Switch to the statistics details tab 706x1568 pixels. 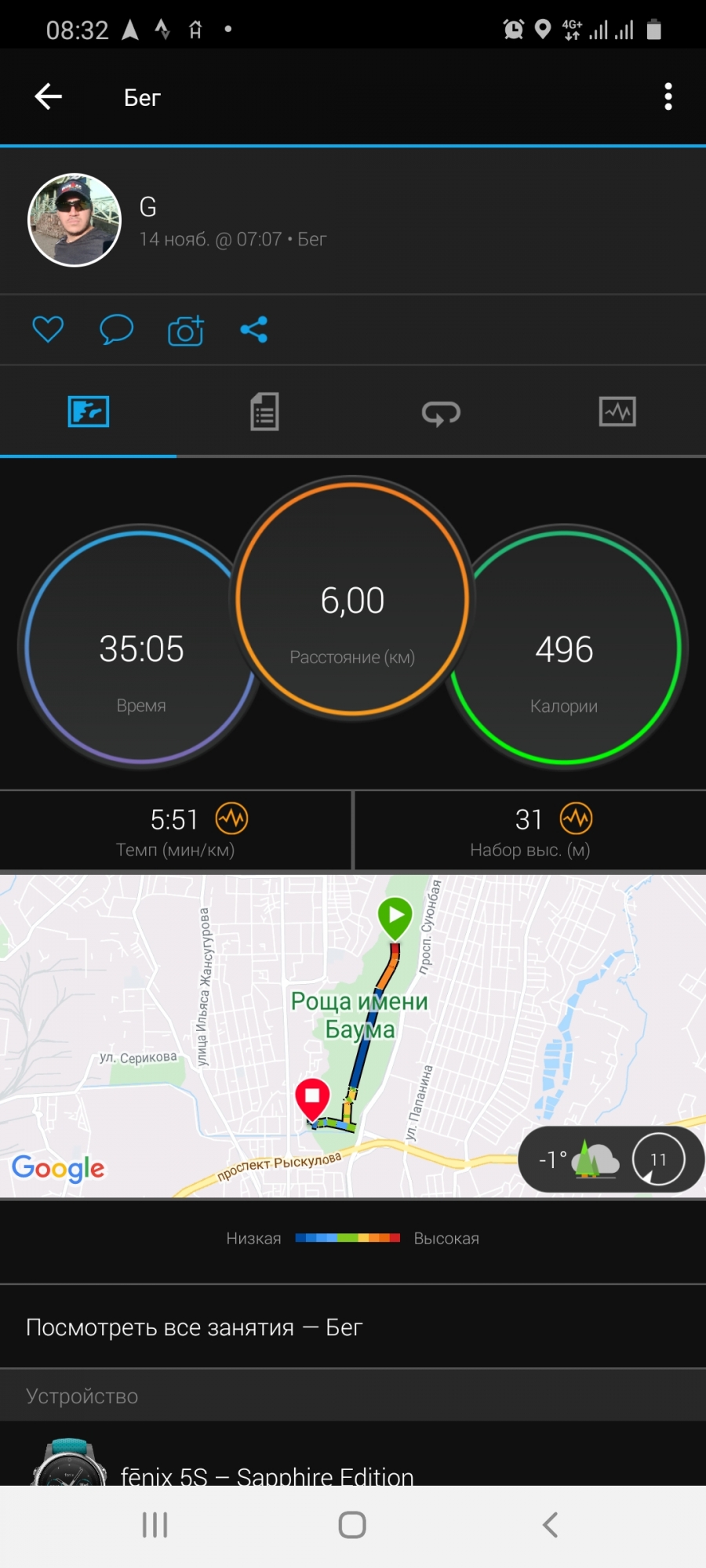click(264, 412)
